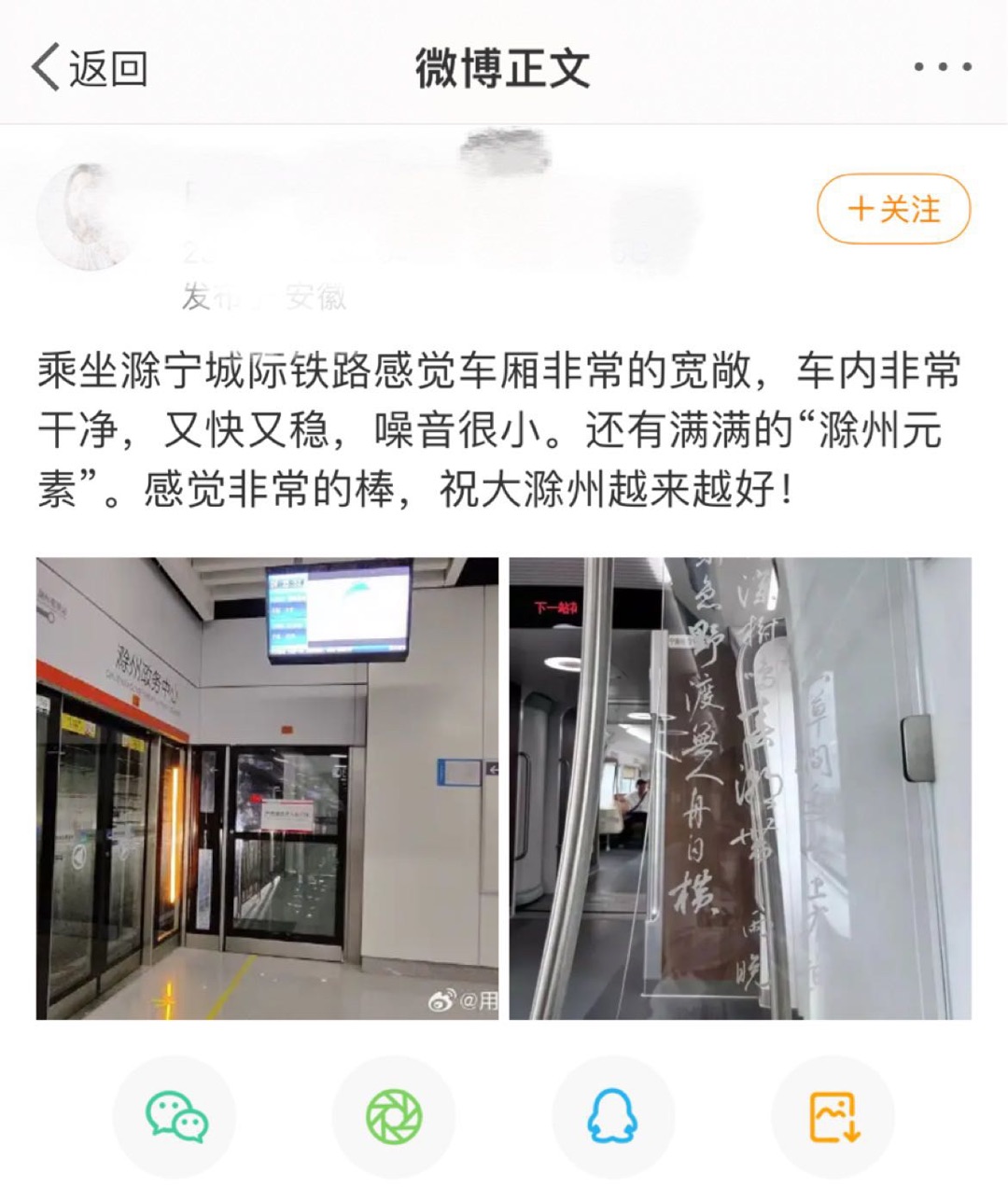Open the three-dot overflow menu
The height and width of the screenshot is (1201, 1008).
click(943, 67)
